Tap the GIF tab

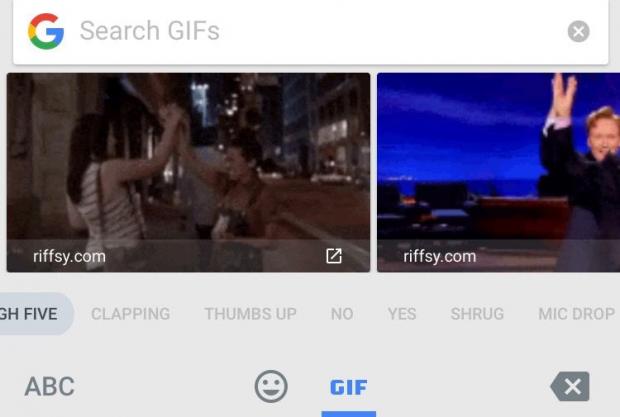pos(349,387)
